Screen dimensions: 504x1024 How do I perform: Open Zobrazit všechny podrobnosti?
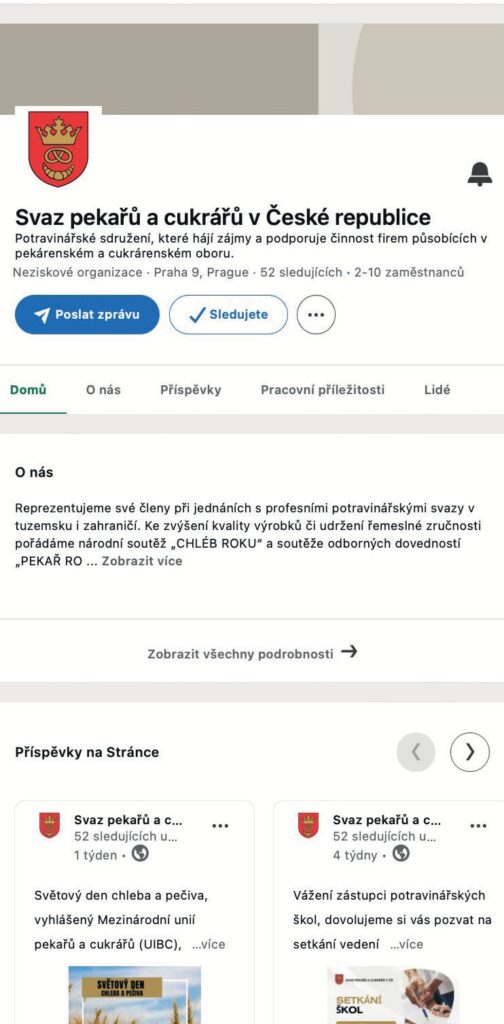pyautogui.click(x=252, y=653)
